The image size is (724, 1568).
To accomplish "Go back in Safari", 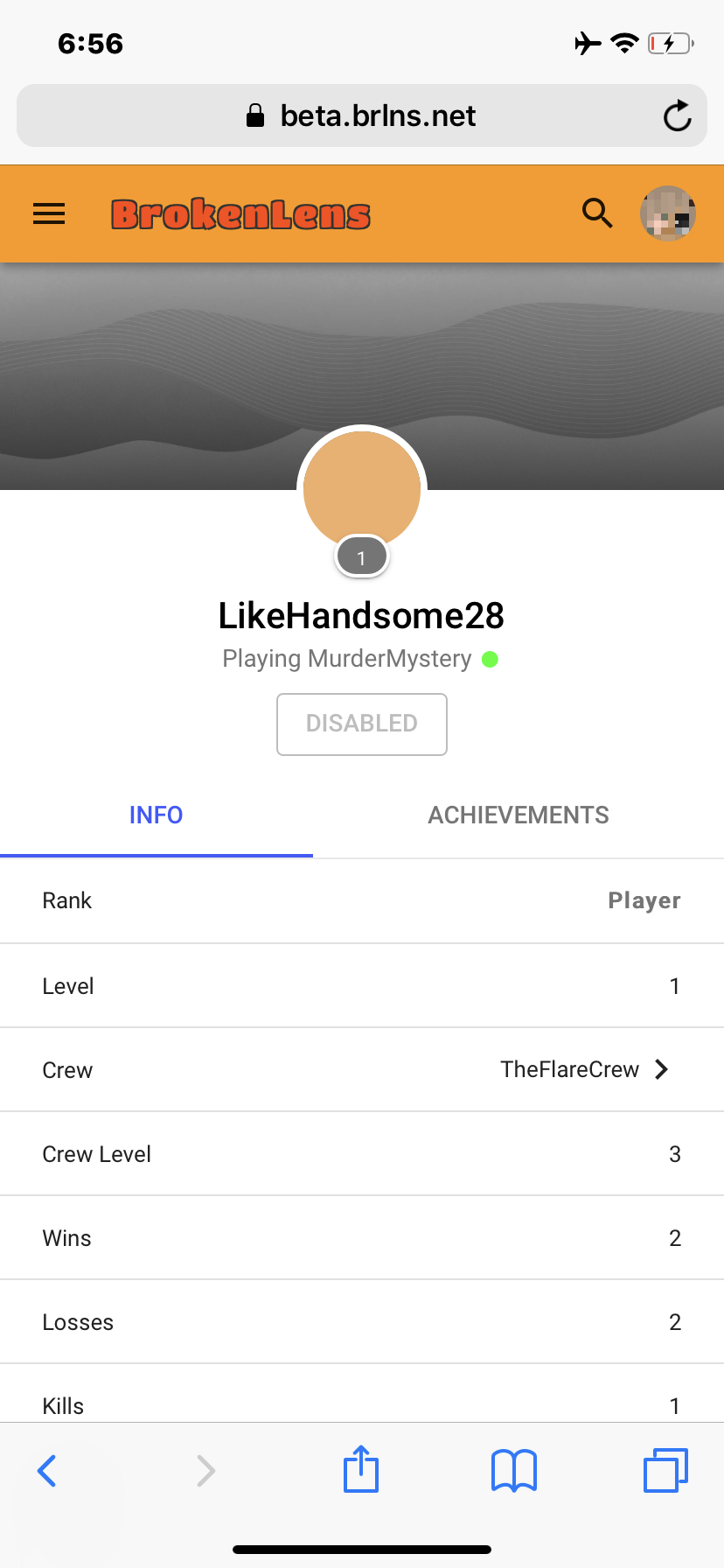I will coord(47,1470).
